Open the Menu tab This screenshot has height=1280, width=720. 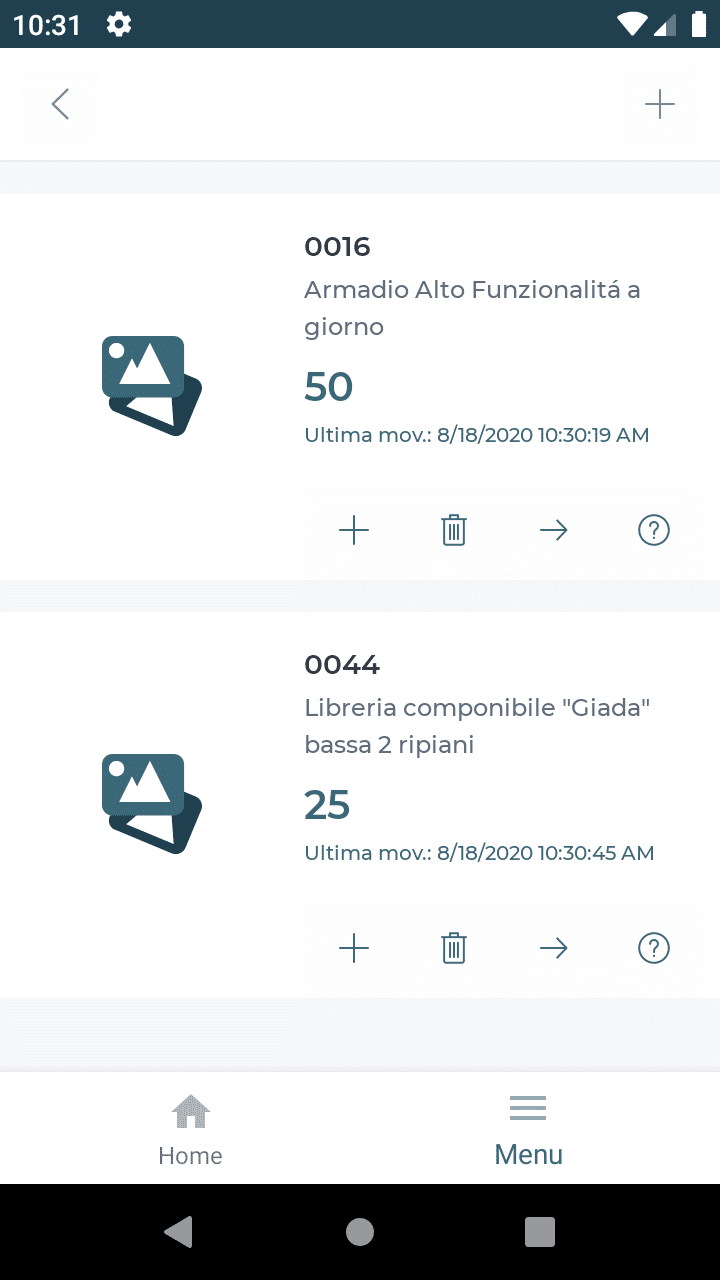pyautogui.click(x=529, y=1130)
